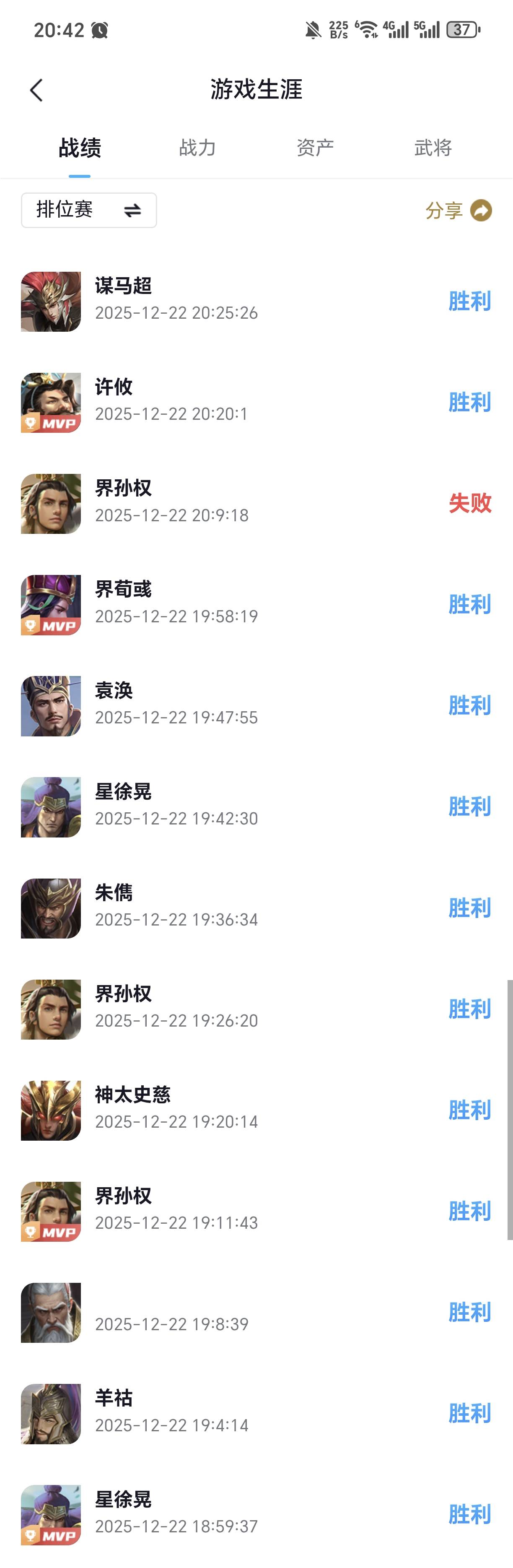Open the 羊祜 match record
Viewport: 513px width, 1568px height.
pyautogui.click(x=256, y=1413)
